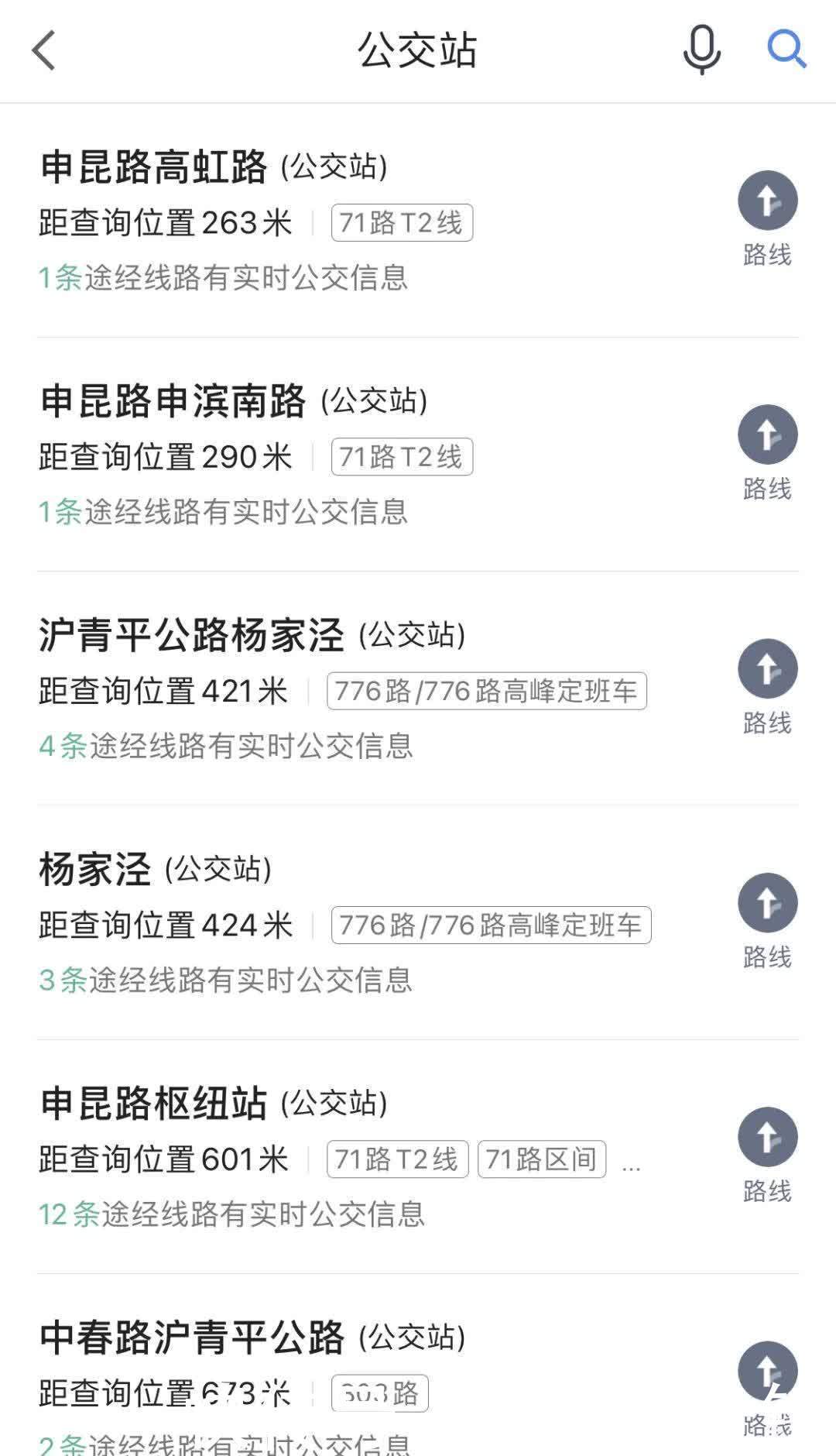Tap the 路线 arrow icon for 申昆路枢纽站

767,1135
